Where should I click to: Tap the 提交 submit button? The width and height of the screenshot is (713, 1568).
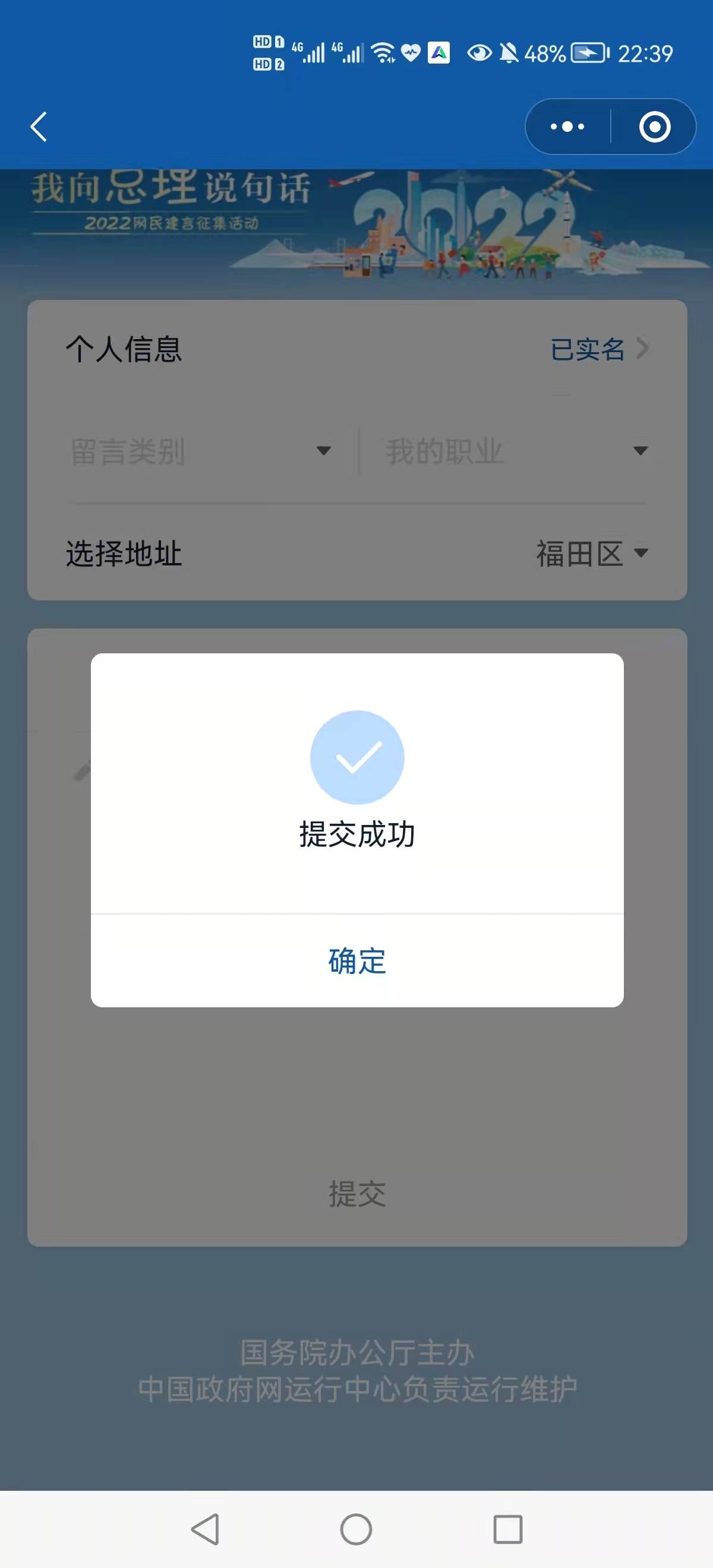pos(357,1194)
